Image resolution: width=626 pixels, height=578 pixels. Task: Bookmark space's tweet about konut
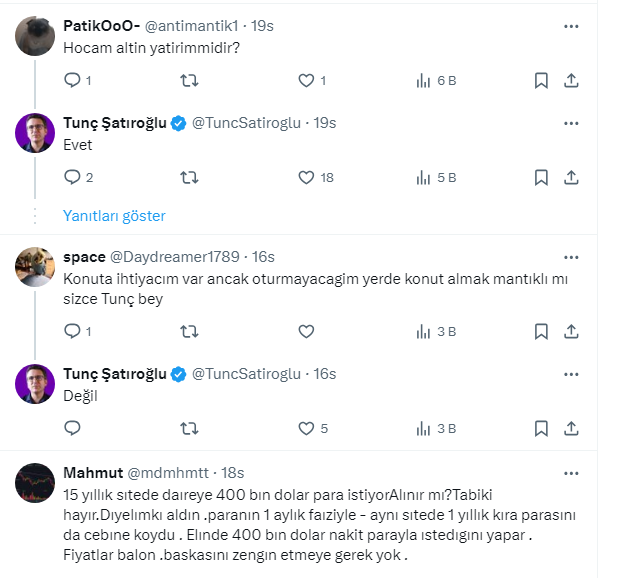pos(541,331)
